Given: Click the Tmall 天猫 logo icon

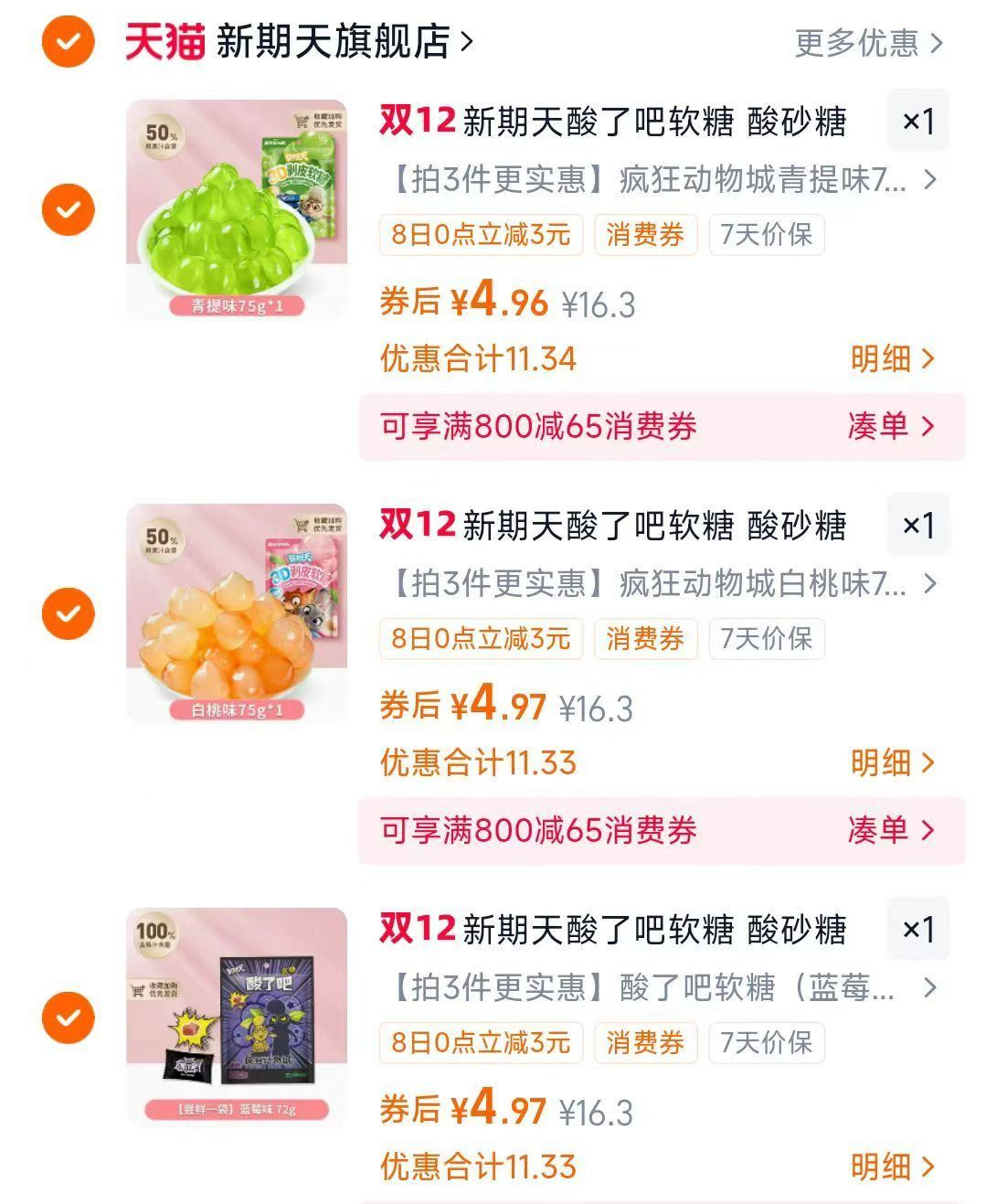Looking at the screenshot, I should (163, 41).
